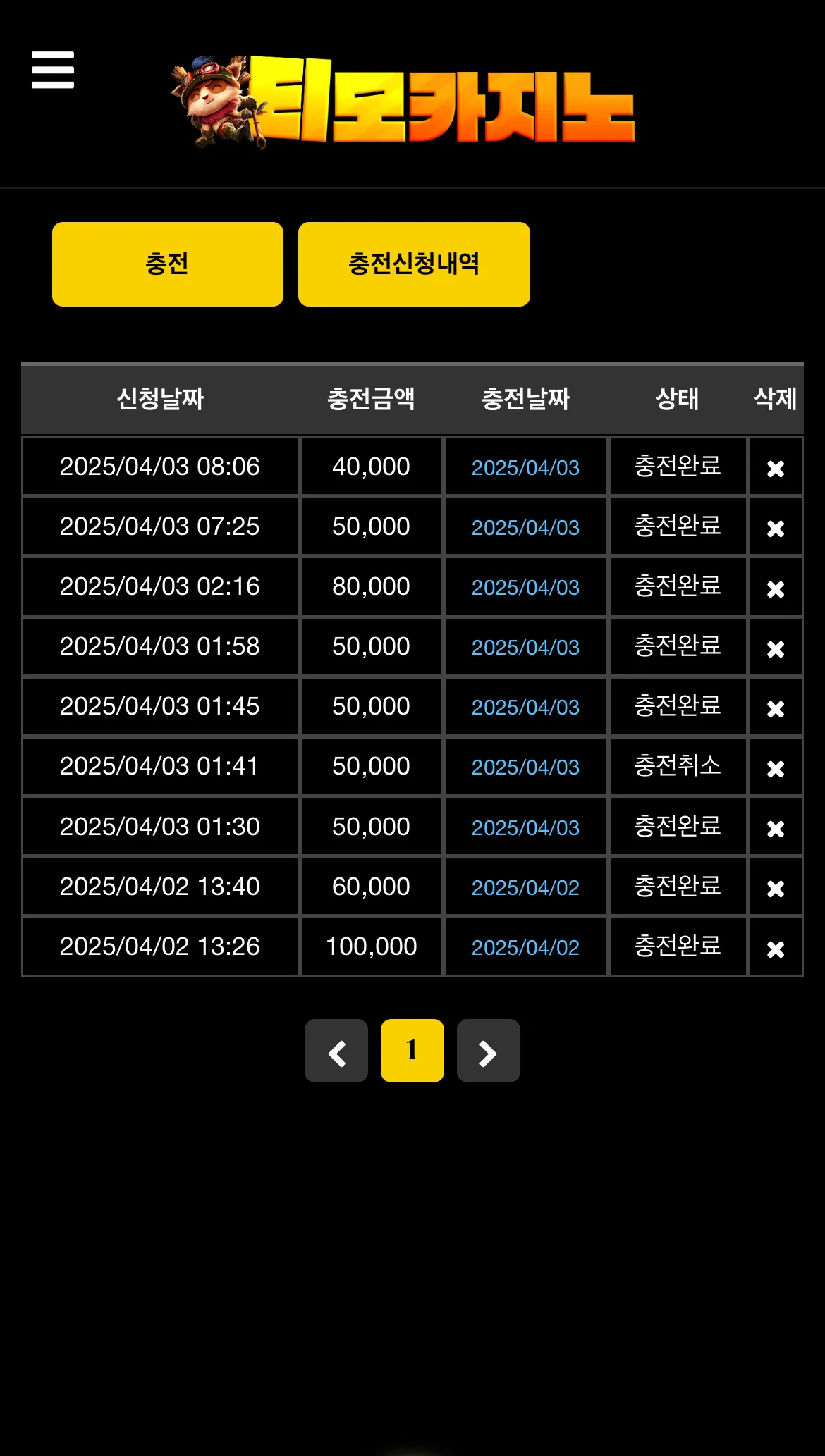Remove the 2025/04/03 01:30 record
825x1456 pixels.
tap(776, 829)
